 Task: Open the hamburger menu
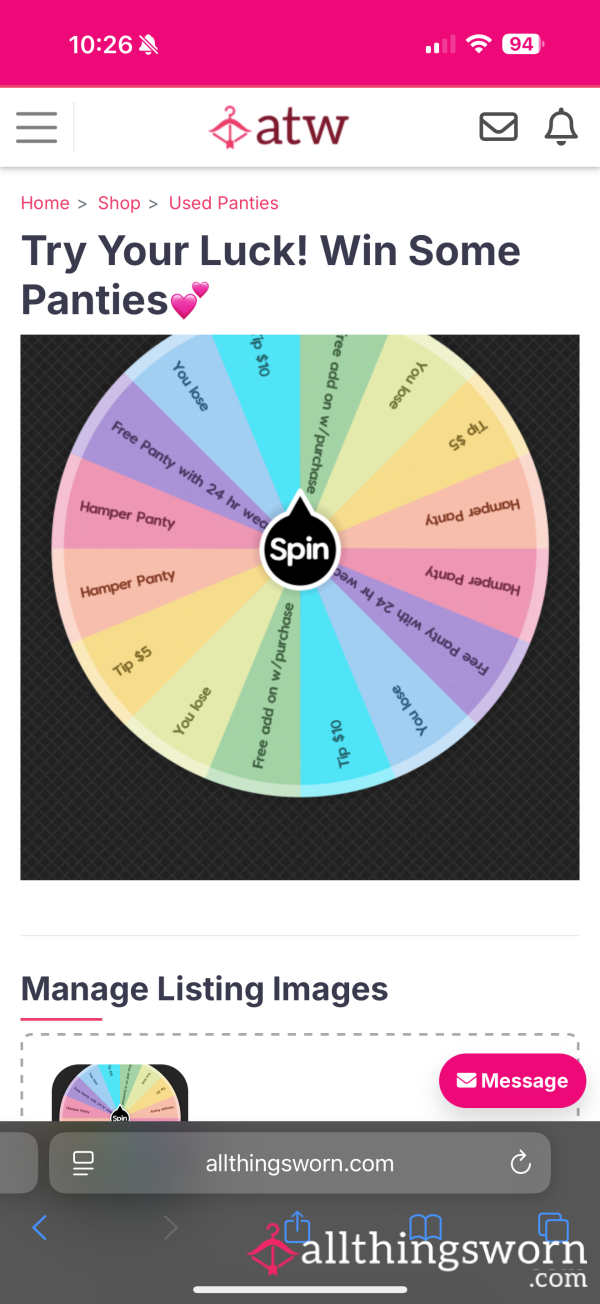36,127
